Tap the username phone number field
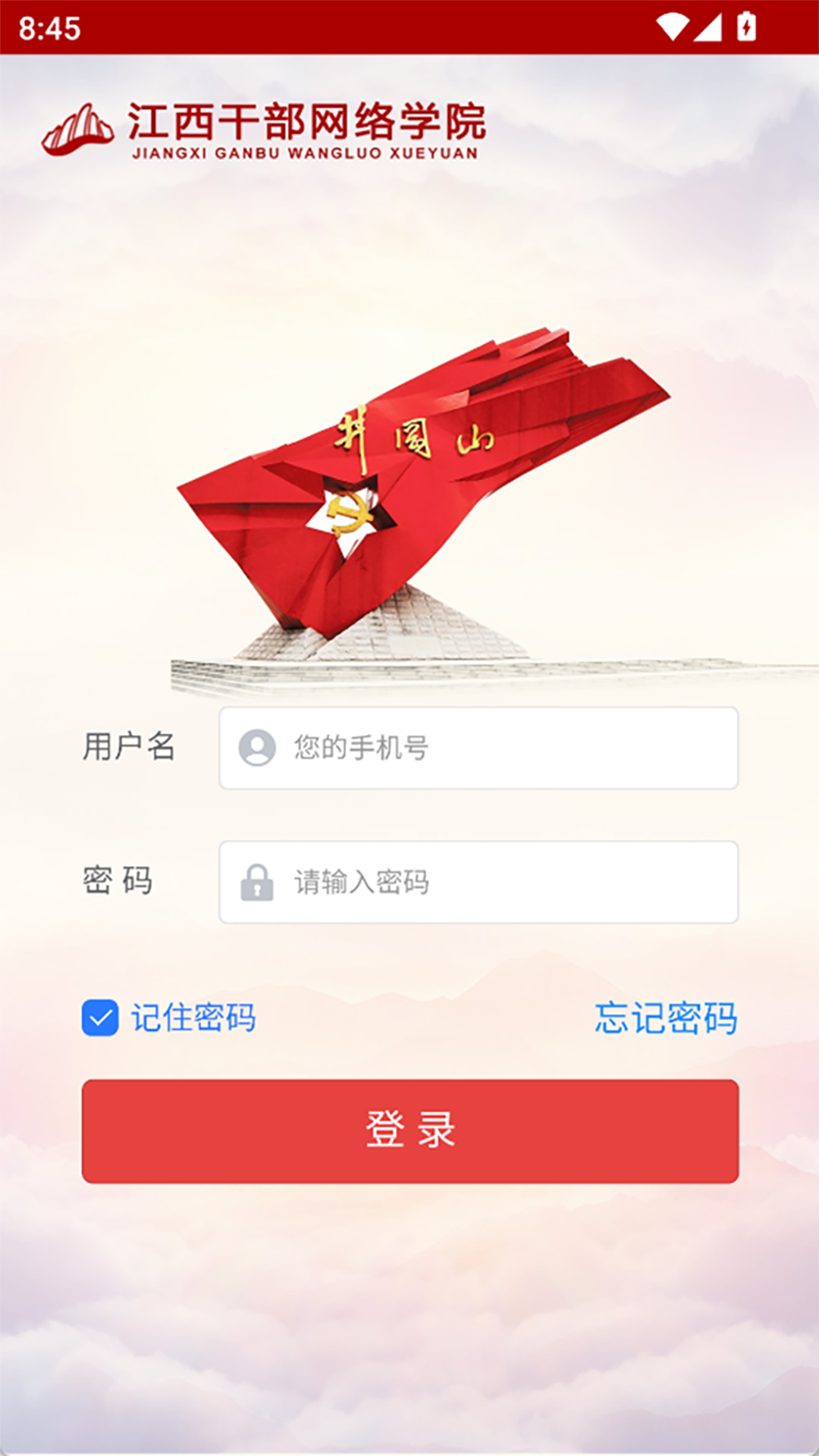This screenshot has height=1456, width=819. coord(479,748)
